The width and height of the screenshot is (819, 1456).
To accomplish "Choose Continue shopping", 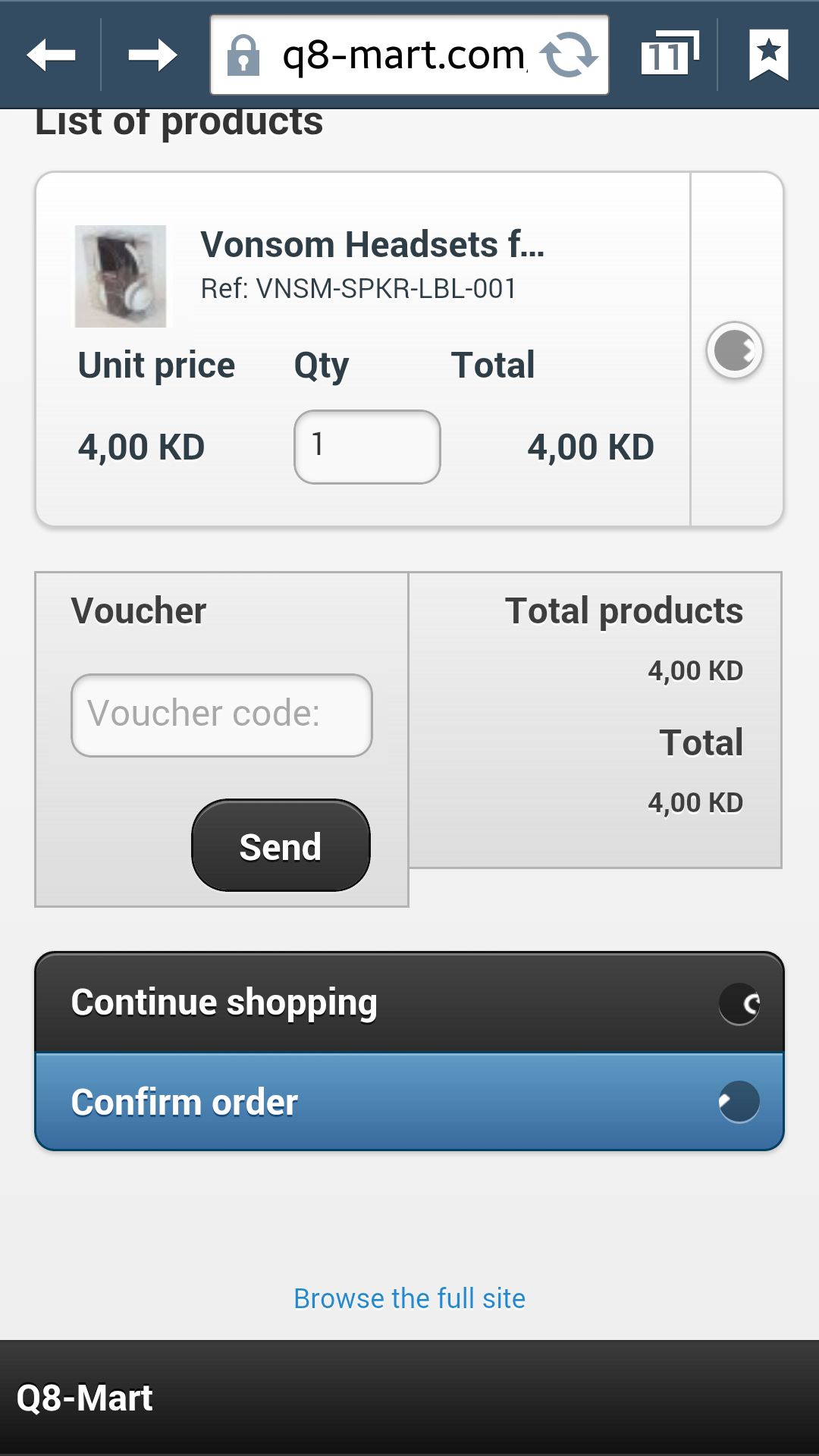I will click(x=409, y=1003).
